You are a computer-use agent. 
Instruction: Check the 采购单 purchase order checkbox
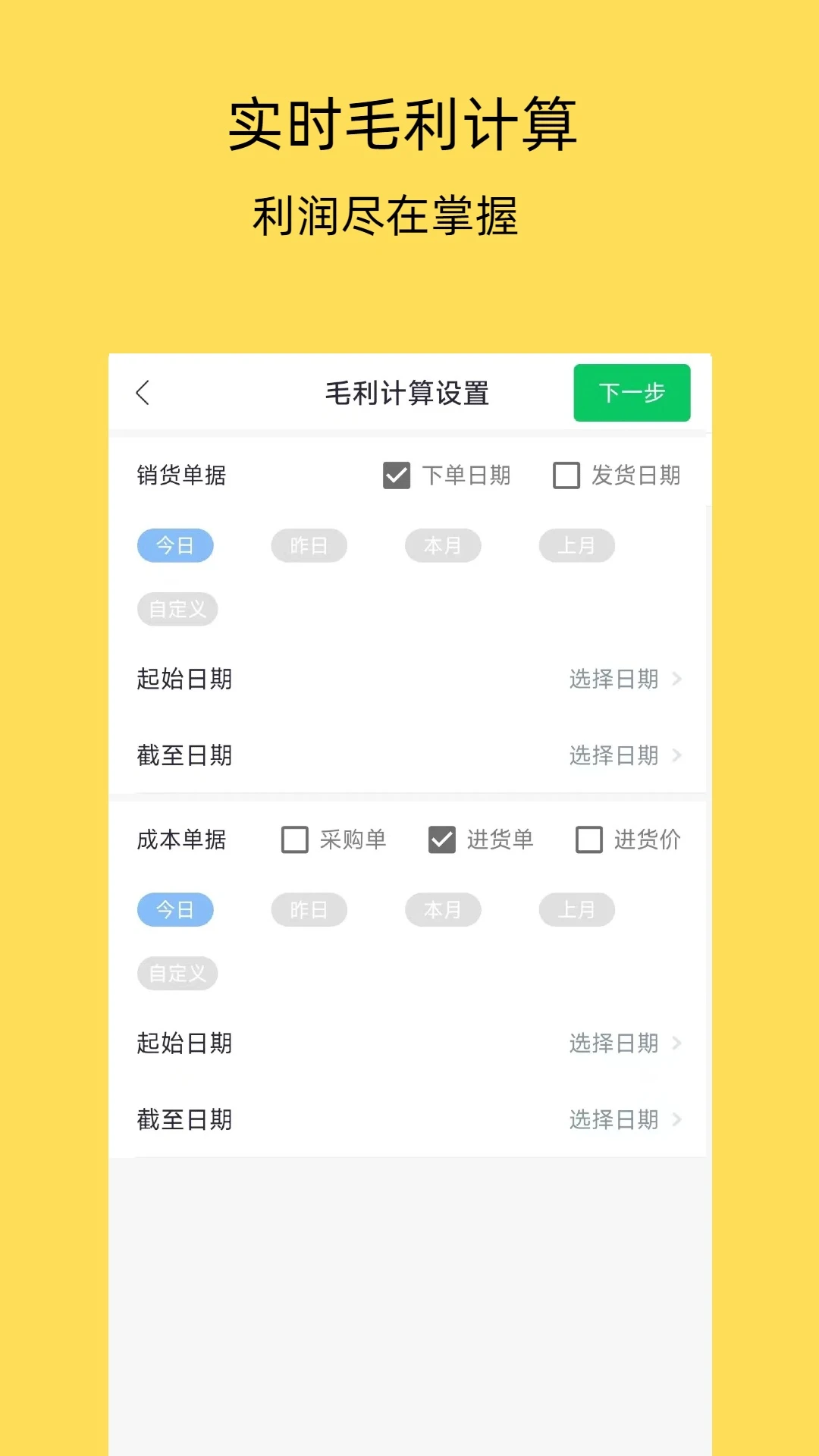(294, 839)
